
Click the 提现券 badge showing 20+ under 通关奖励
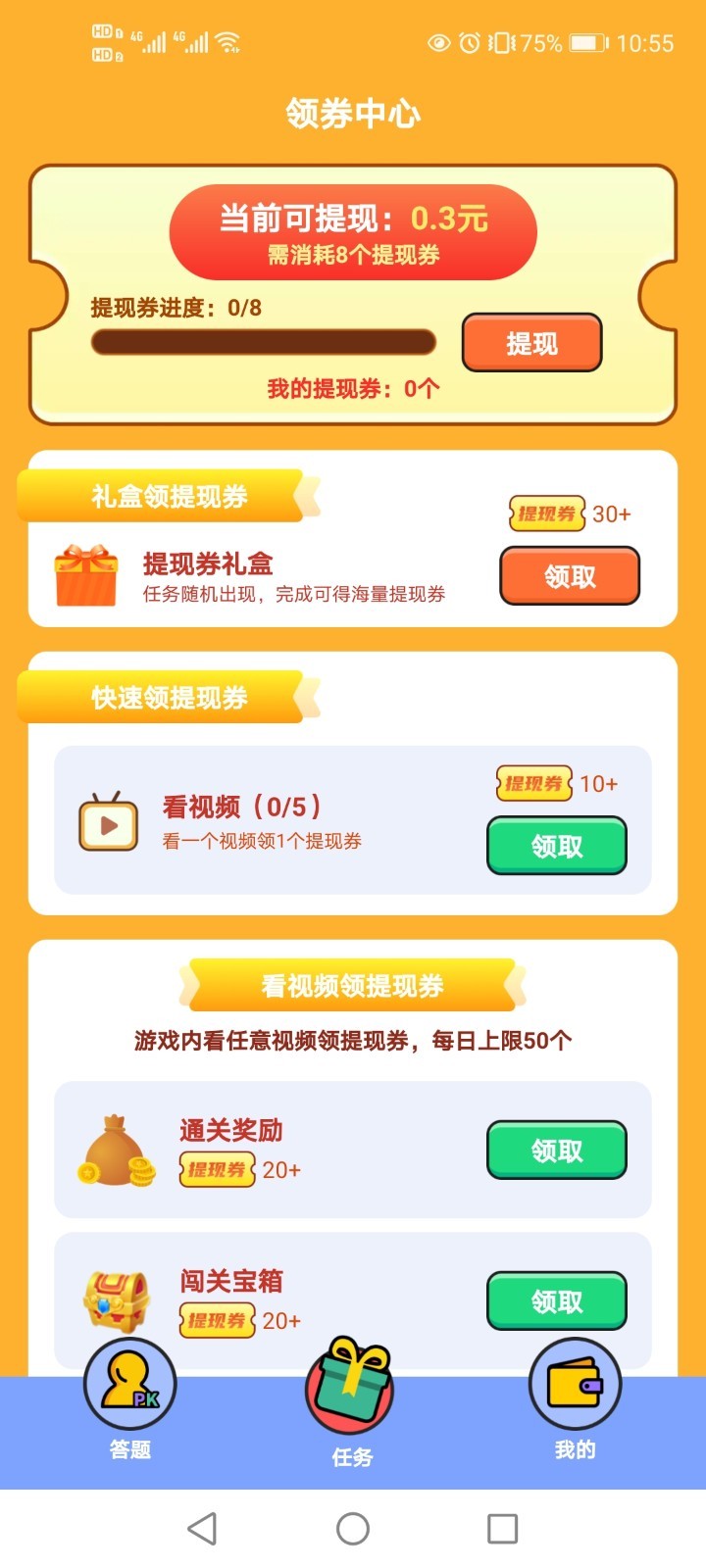[x=218, y=1170]
